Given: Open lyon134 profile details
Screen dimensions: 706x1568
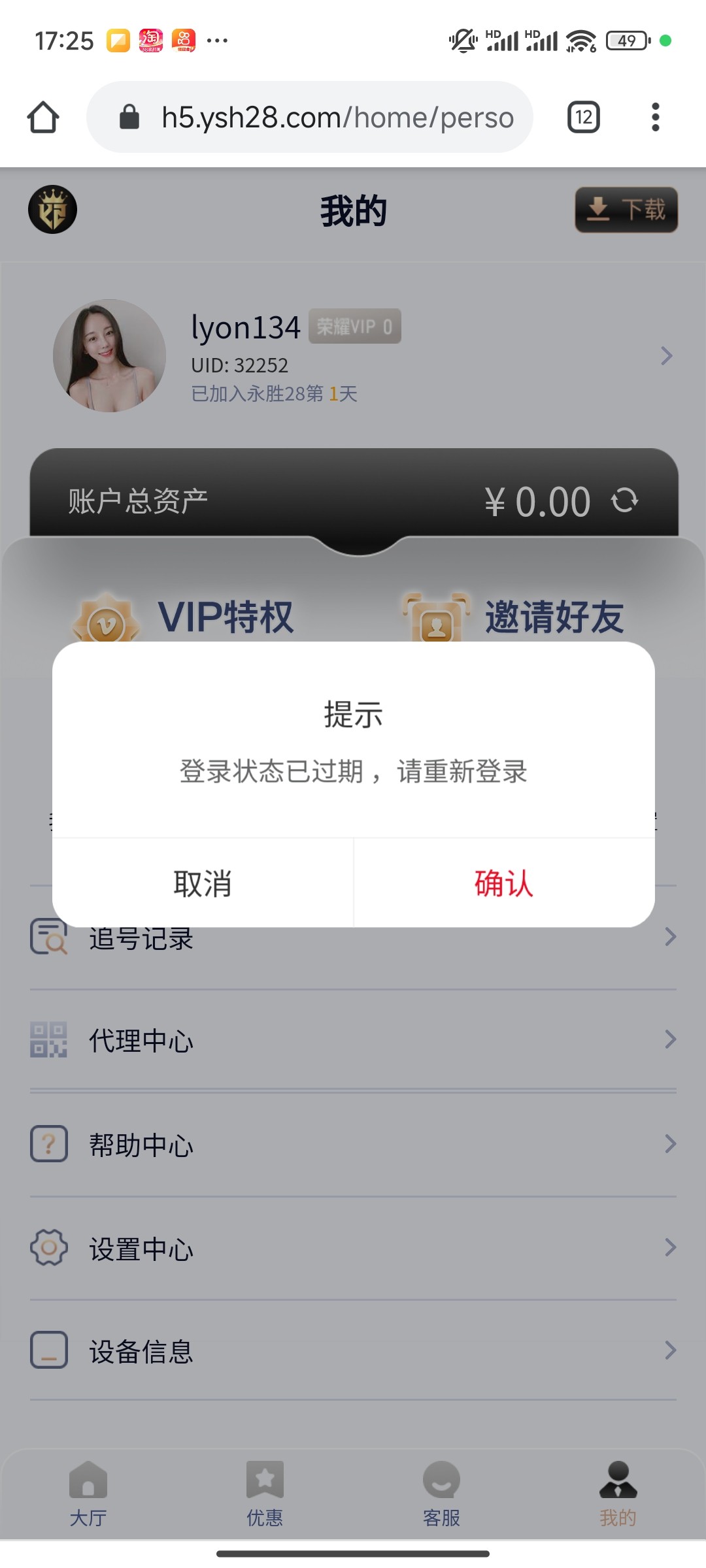Looking at the screenshot, I should [665, 356].
